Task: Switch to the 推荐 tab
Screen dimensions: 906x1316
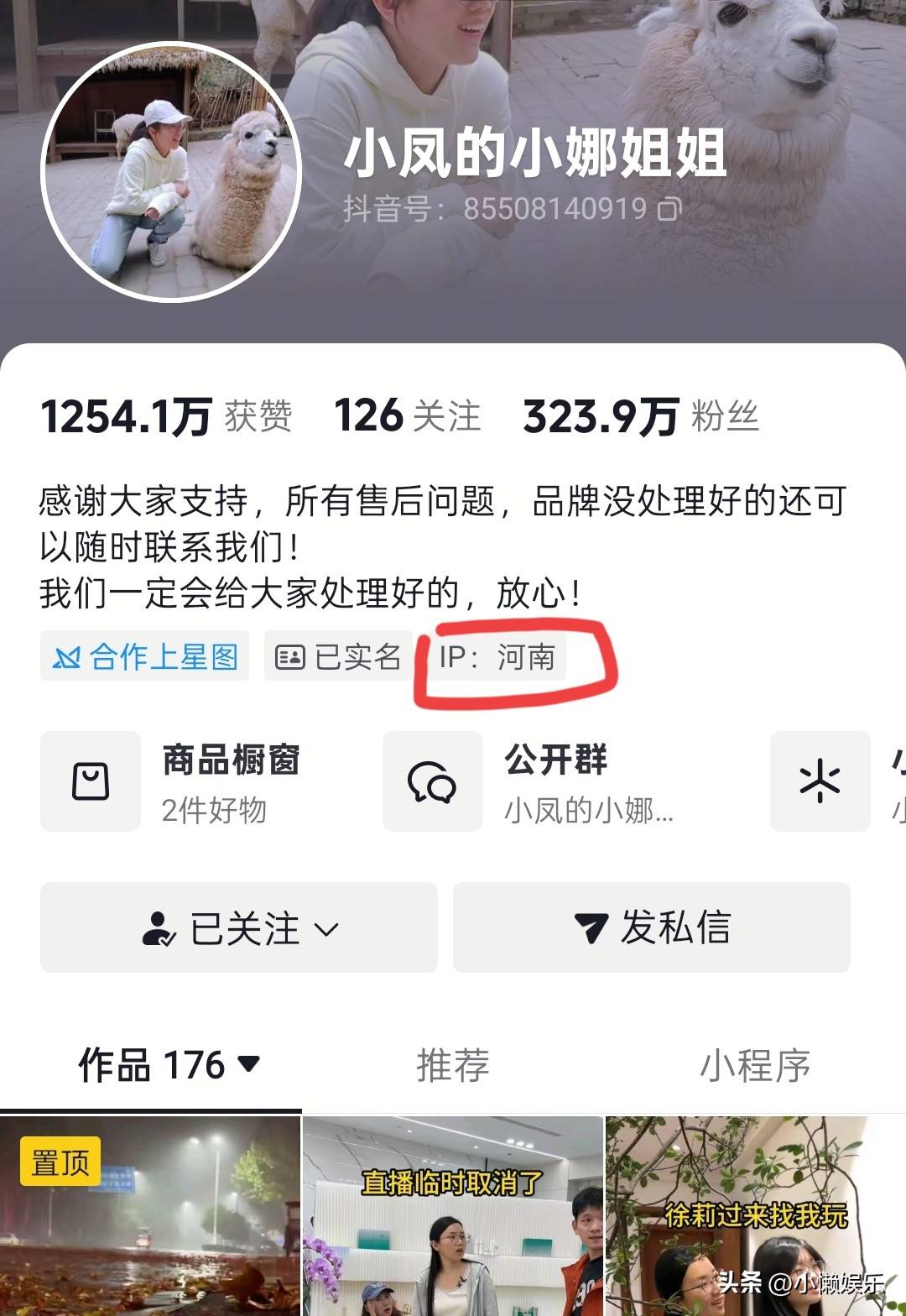Action: pos(453,1065)
